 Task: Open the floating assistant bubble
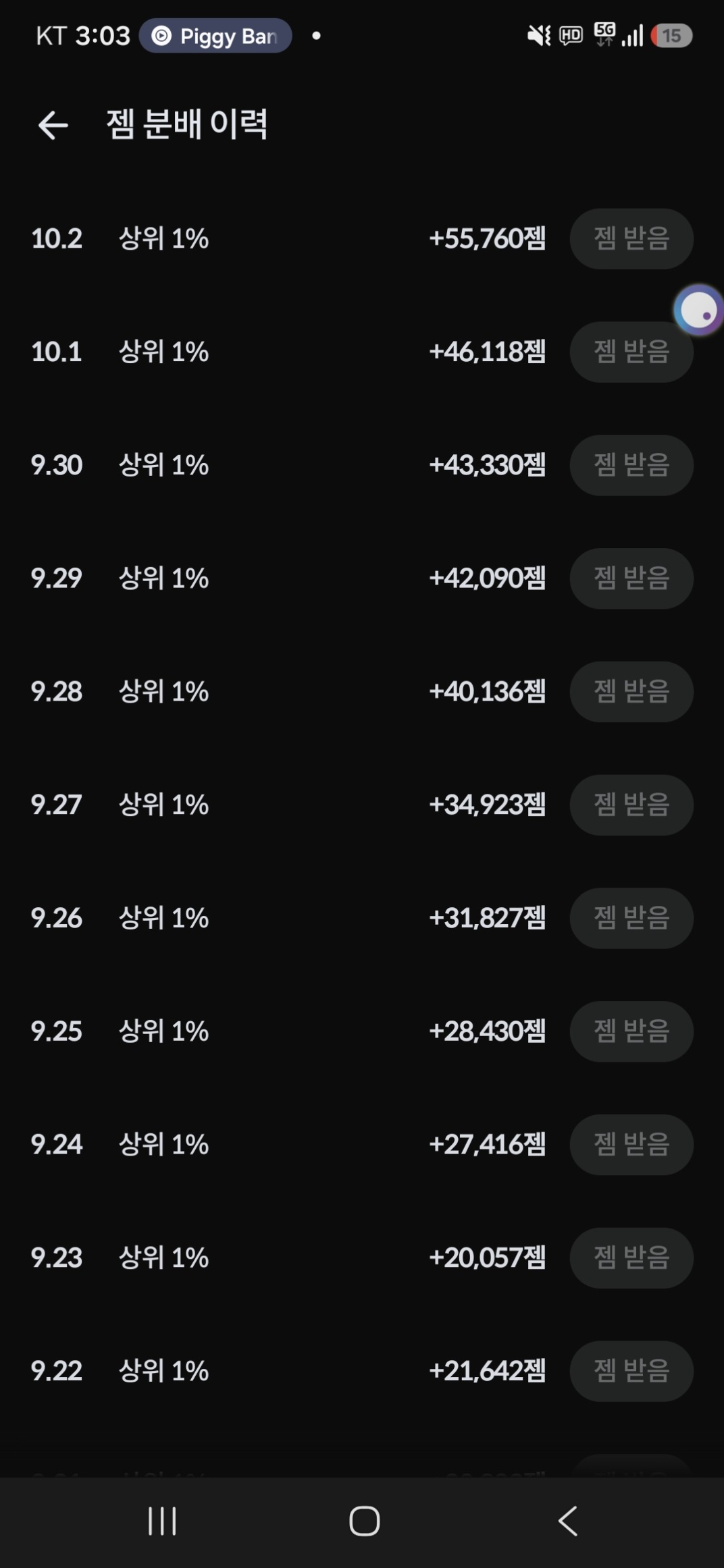[698, 310]
